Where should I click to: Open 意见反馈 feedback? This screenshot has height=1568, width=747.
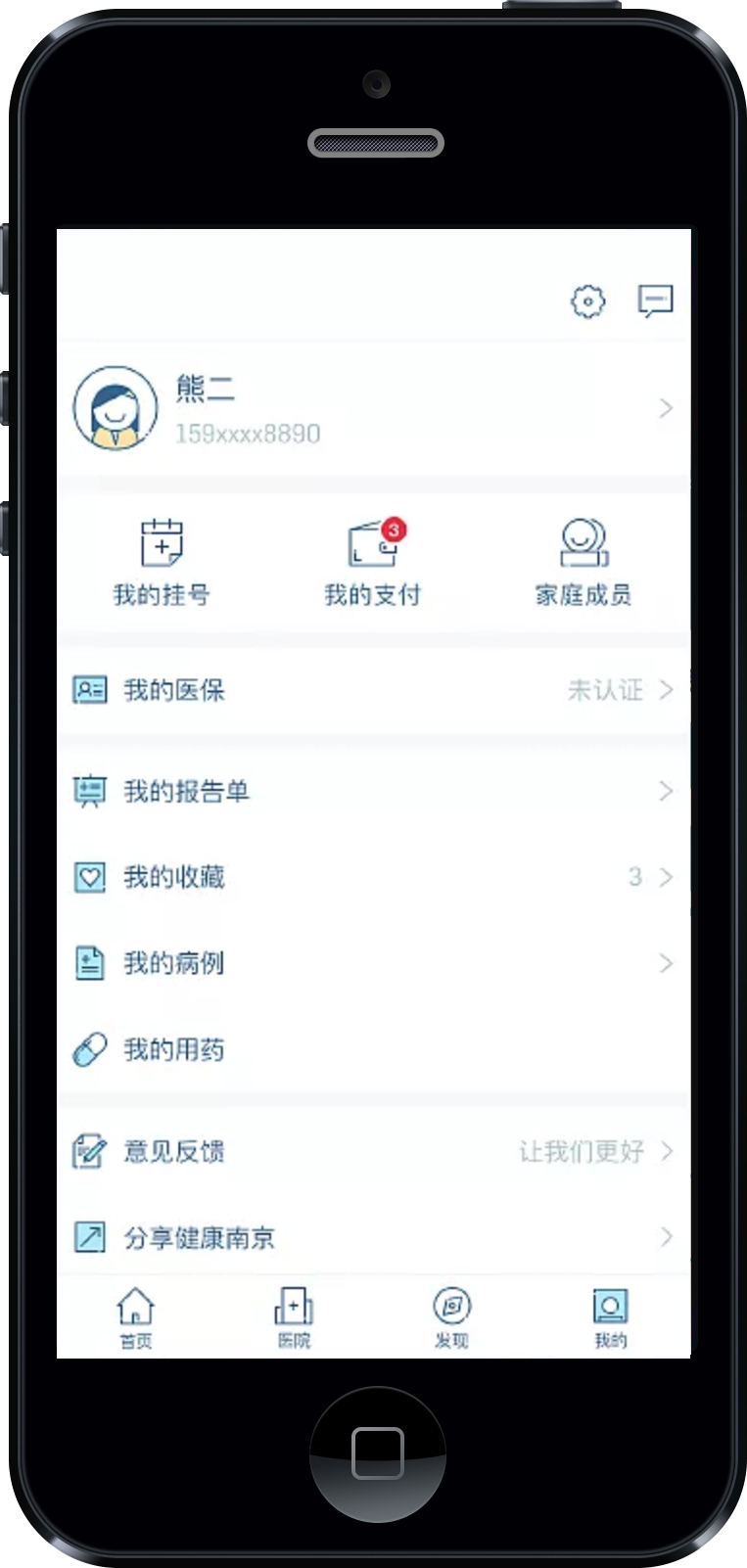pyautogui.click(x=372, y=1151)
